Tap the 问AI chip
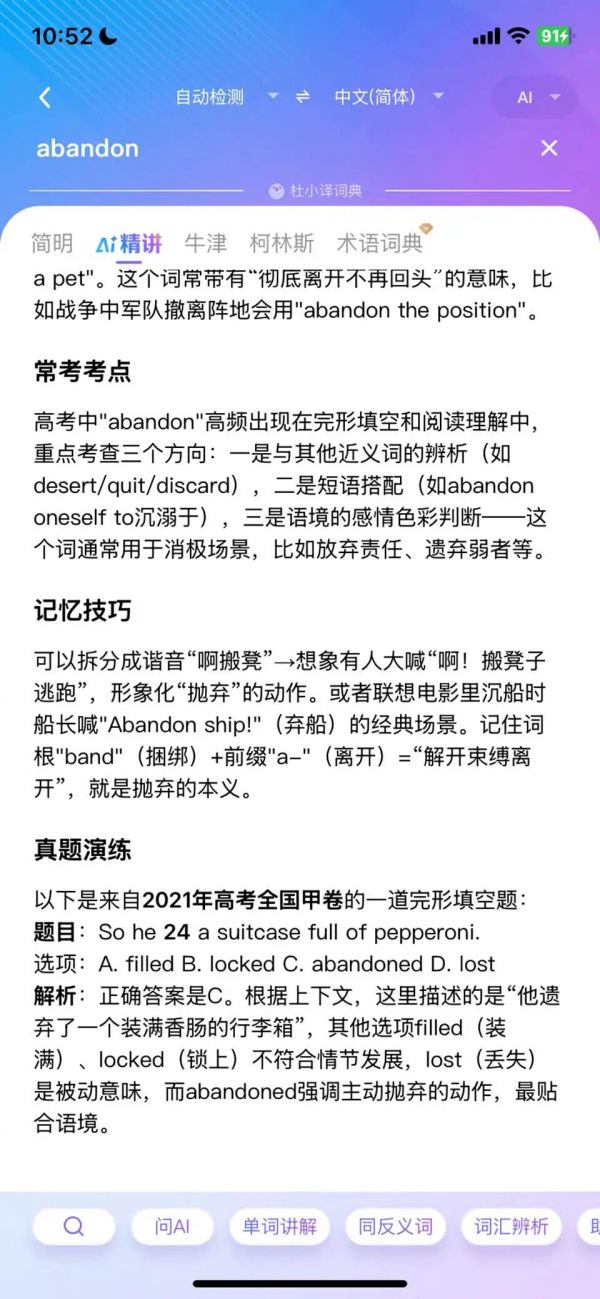Viewport: 600px width, 1299px height. 172,1226
